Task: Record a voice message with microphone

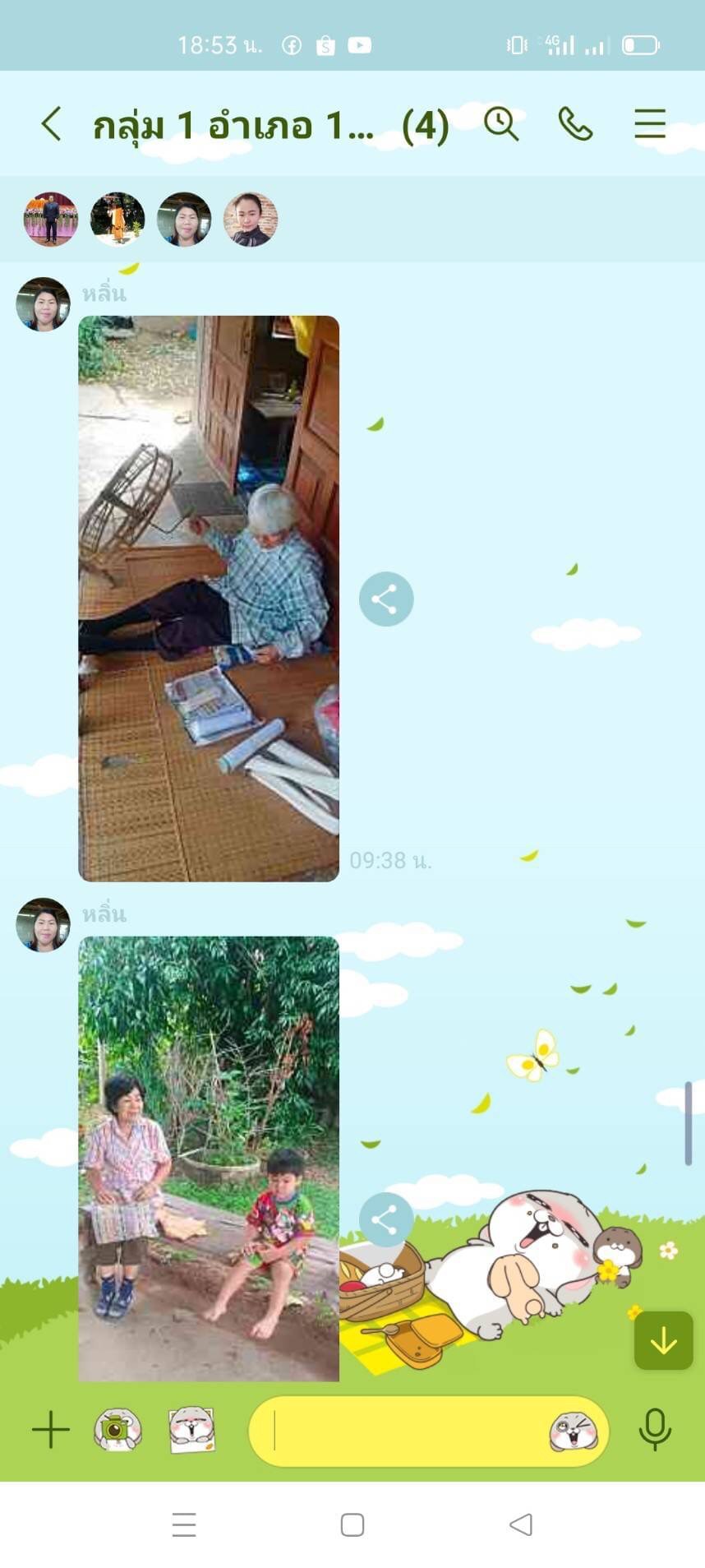Action: point(655,1430)
